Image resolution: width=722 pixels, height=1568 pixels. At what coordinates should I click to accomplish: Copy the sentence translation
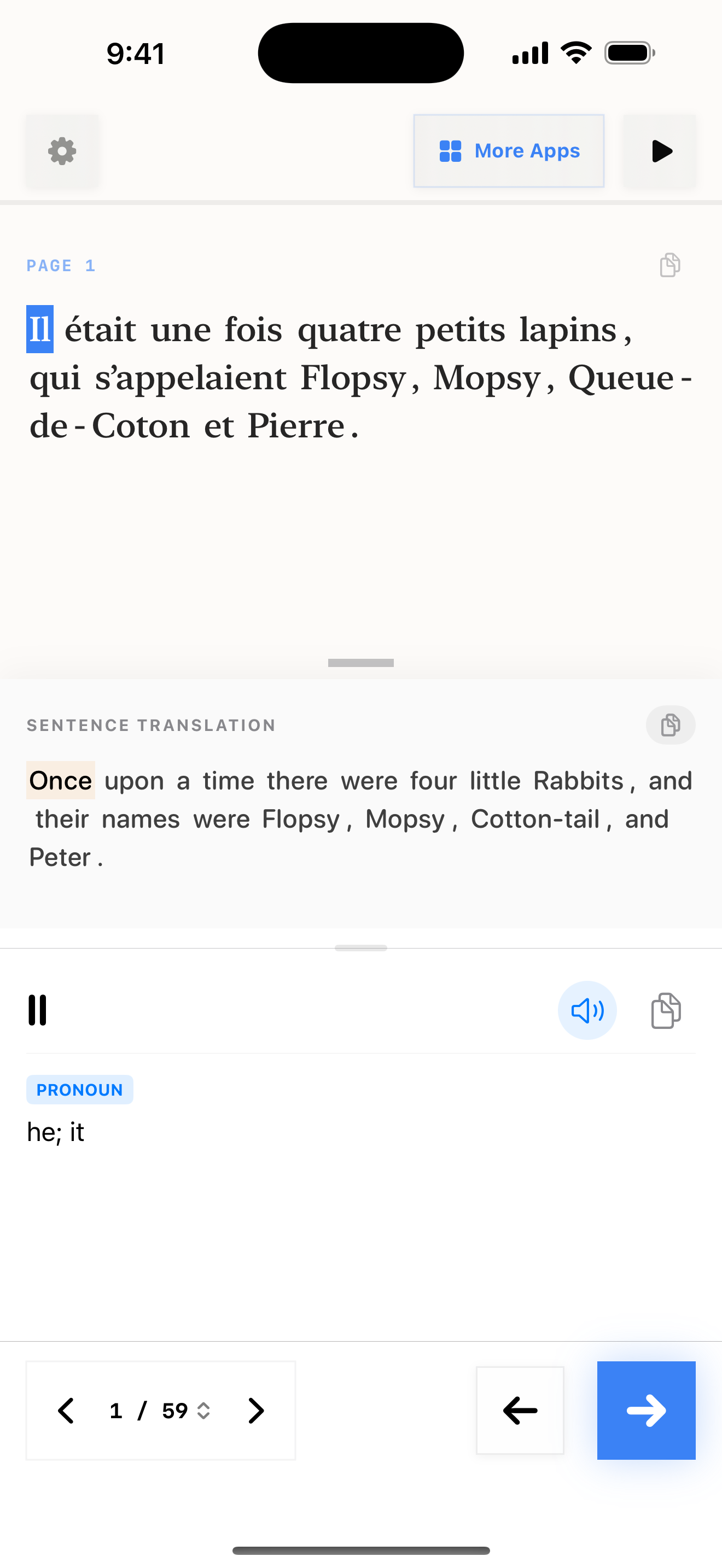pos(670,725)
